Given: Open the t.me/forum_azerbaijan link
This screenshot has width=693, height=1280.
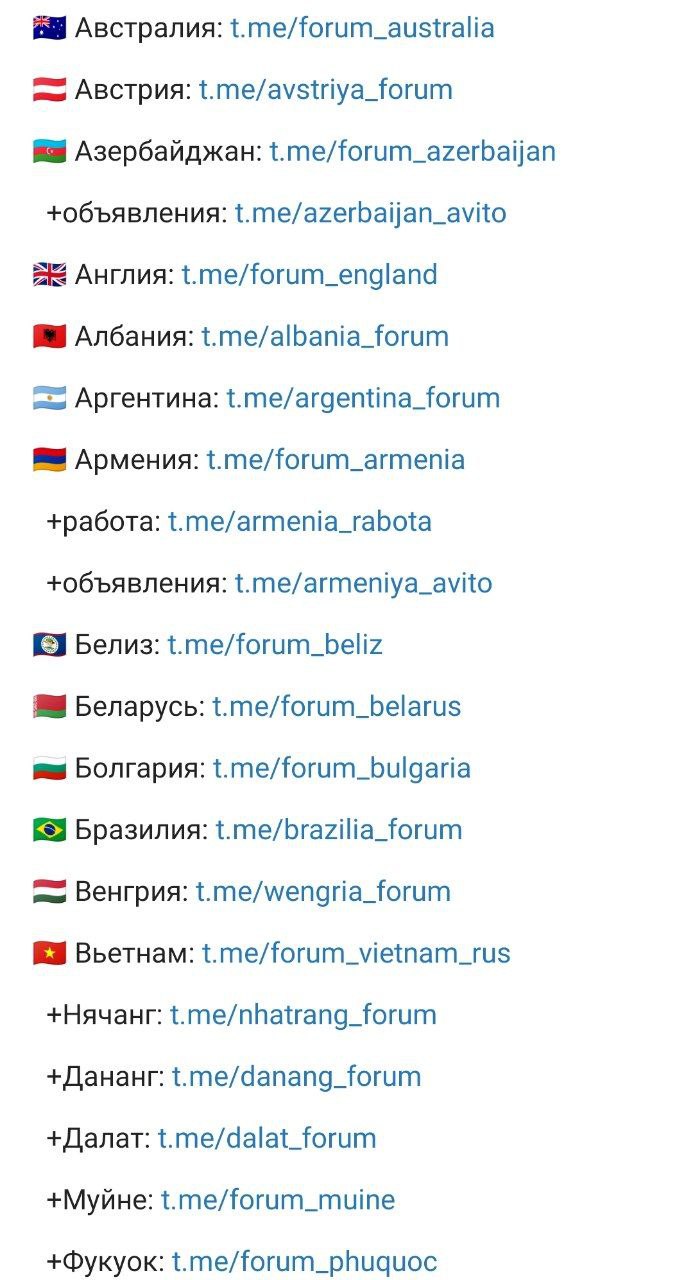Looking at the screenshot, I should 412,152.
